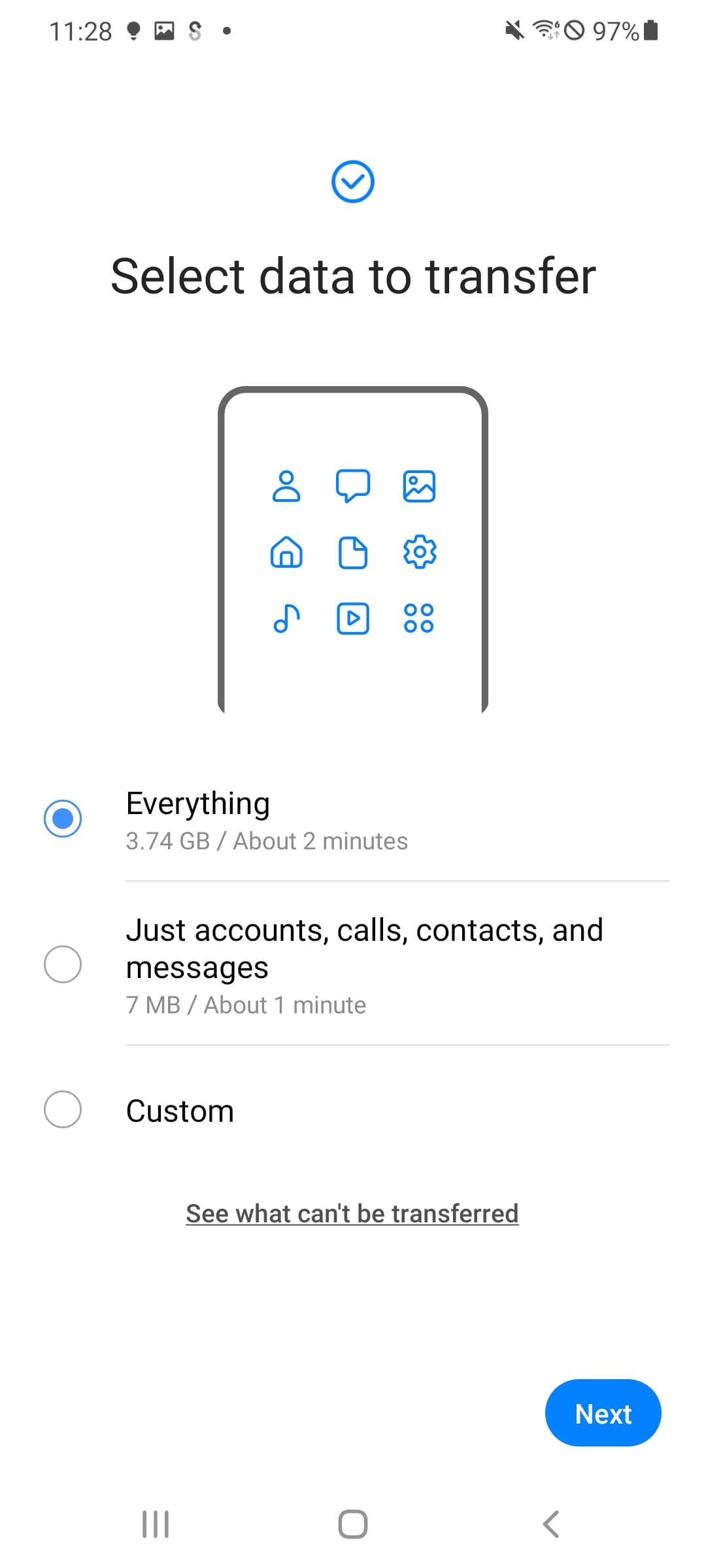
Task: Tap the Next button
Action: [x=603, y=1413]
